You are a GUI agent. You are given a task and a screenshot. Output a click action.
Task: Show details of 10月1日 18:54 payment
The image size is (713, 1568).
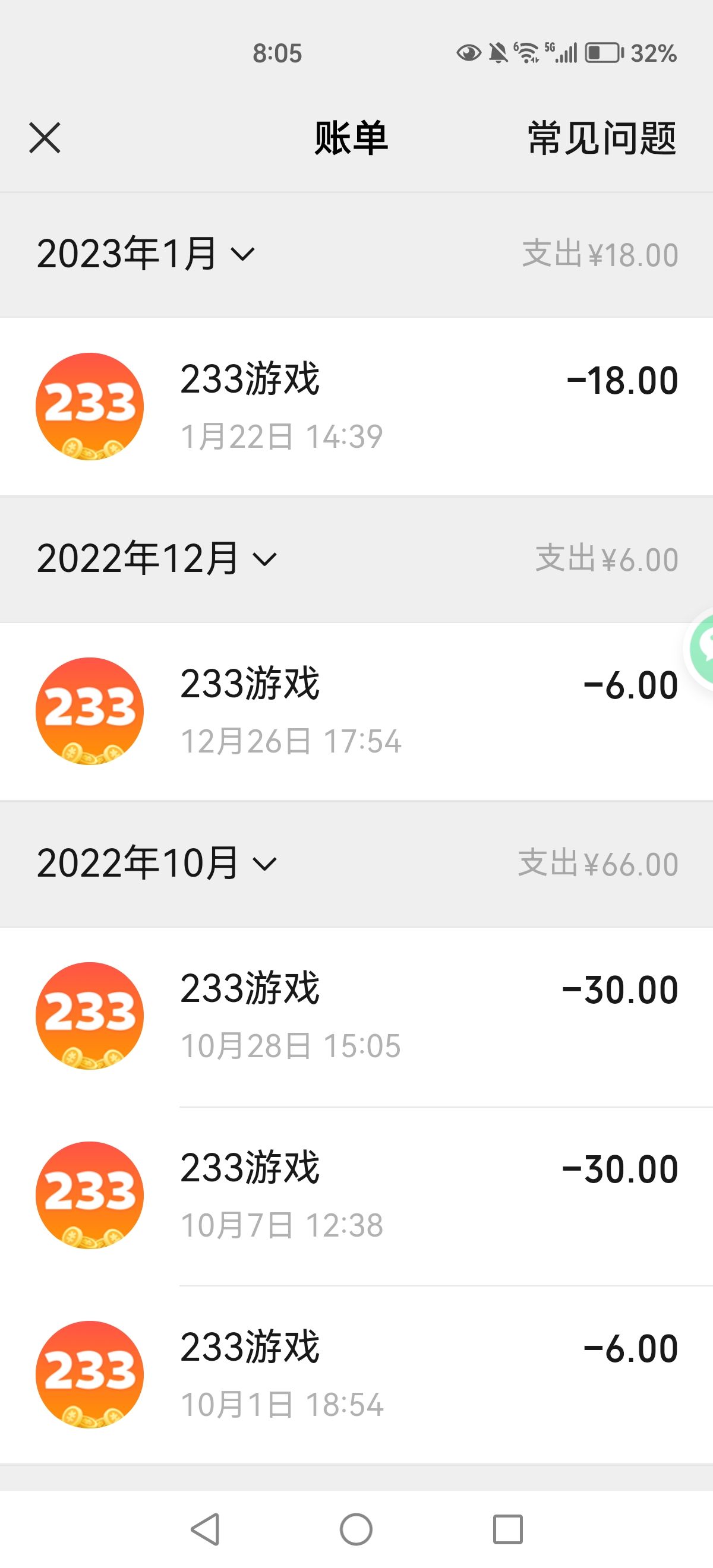pyautogui.click(x=356, y=1374)
